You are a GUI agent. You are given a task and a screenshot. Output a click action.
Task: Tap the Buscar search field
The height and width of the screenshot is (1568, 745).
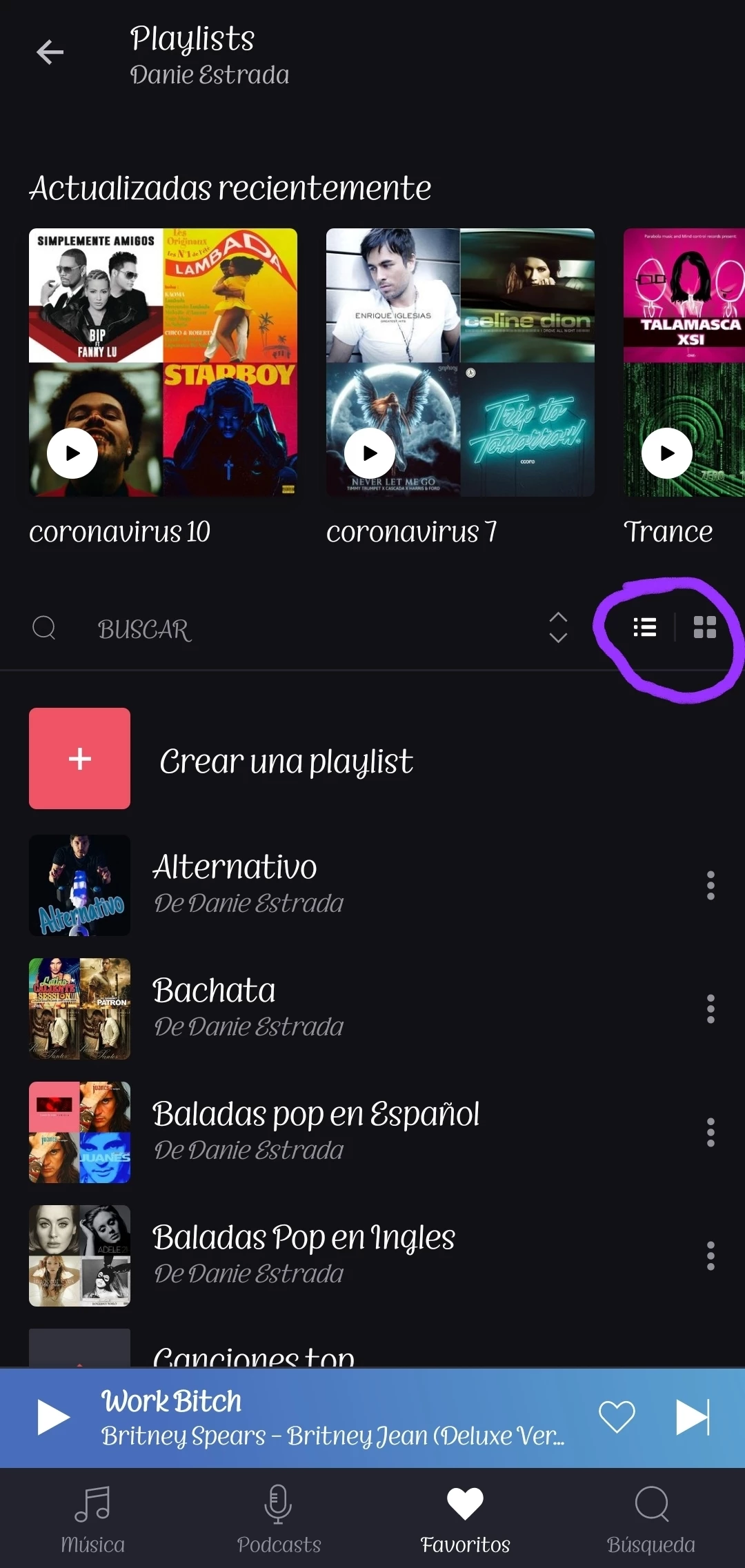coord(276,629)
